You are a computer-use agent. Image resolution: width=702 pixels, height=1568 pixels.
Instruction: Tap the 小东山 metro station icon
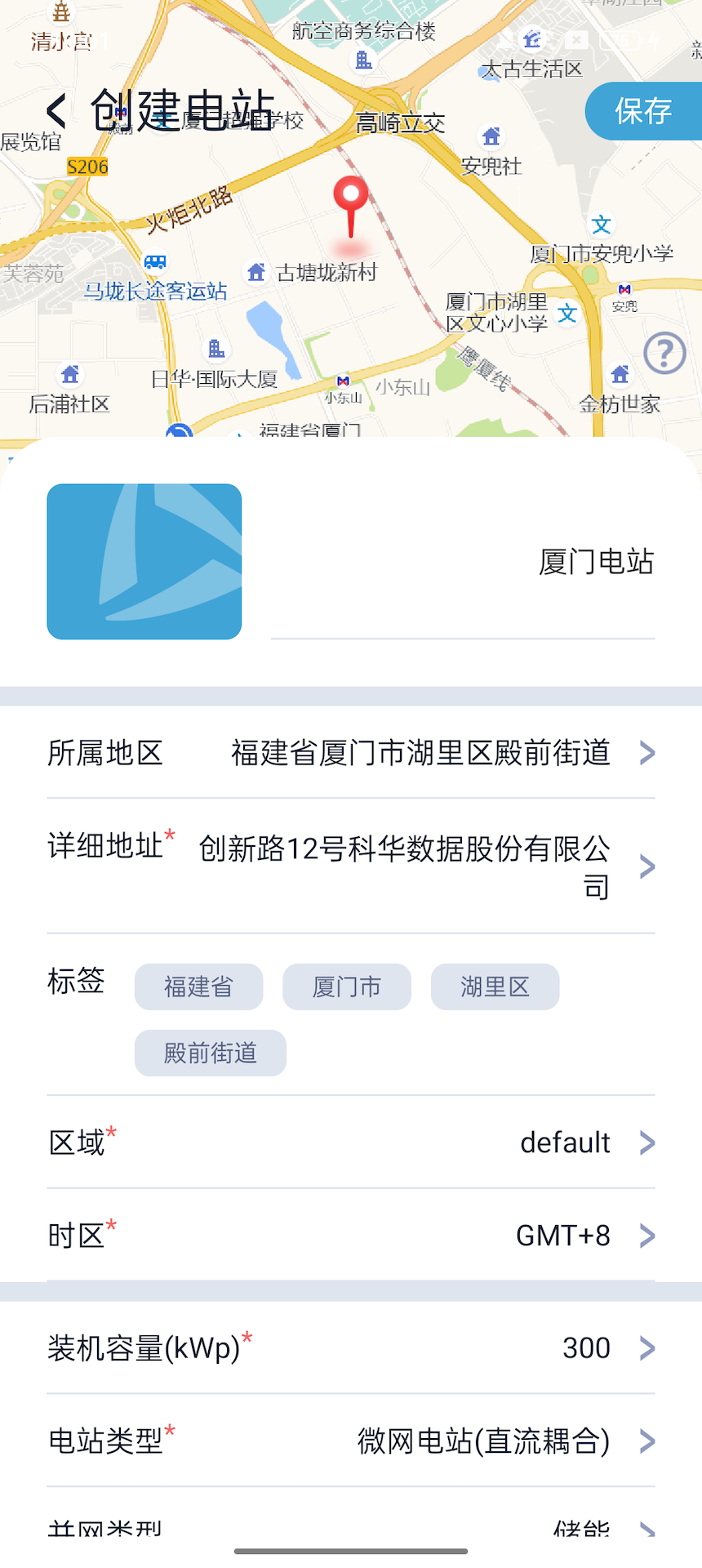click(x=342, y=381)
